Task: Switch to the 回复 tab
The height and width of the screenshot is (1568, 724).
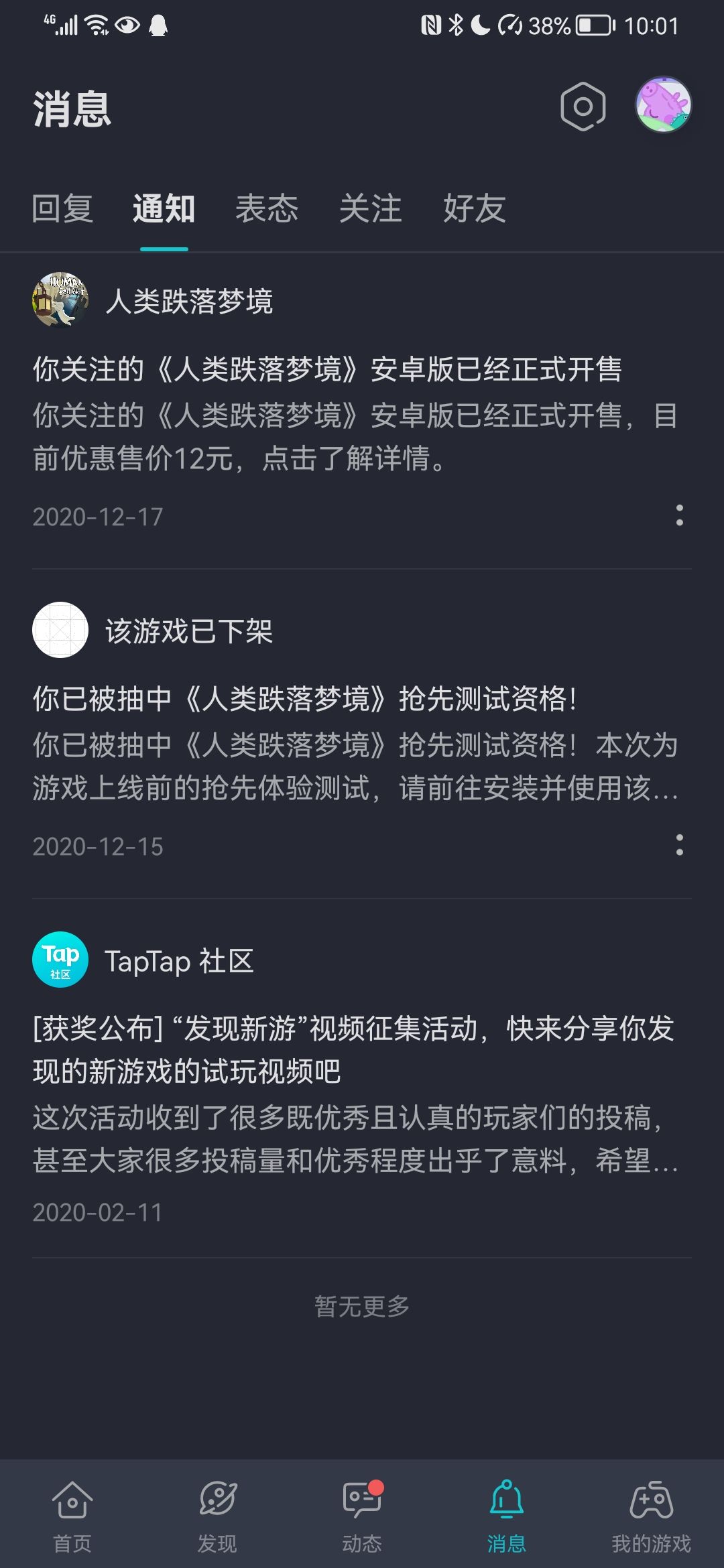Action: click(x=62, y=208)
